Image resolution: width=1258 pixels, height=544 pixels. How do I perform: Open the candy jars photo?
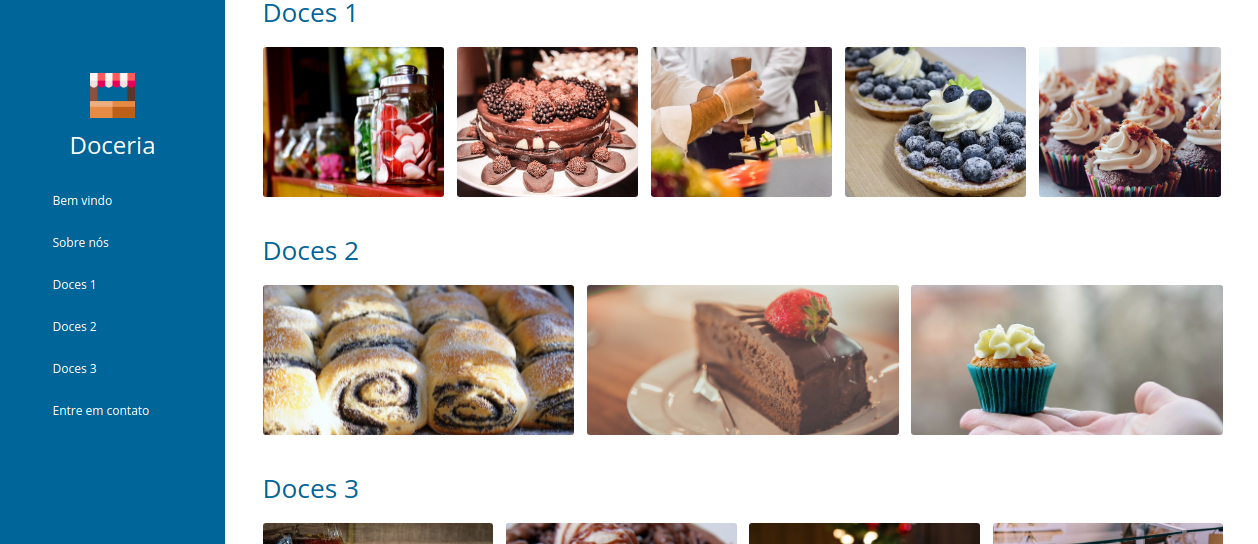coord(353,122)
